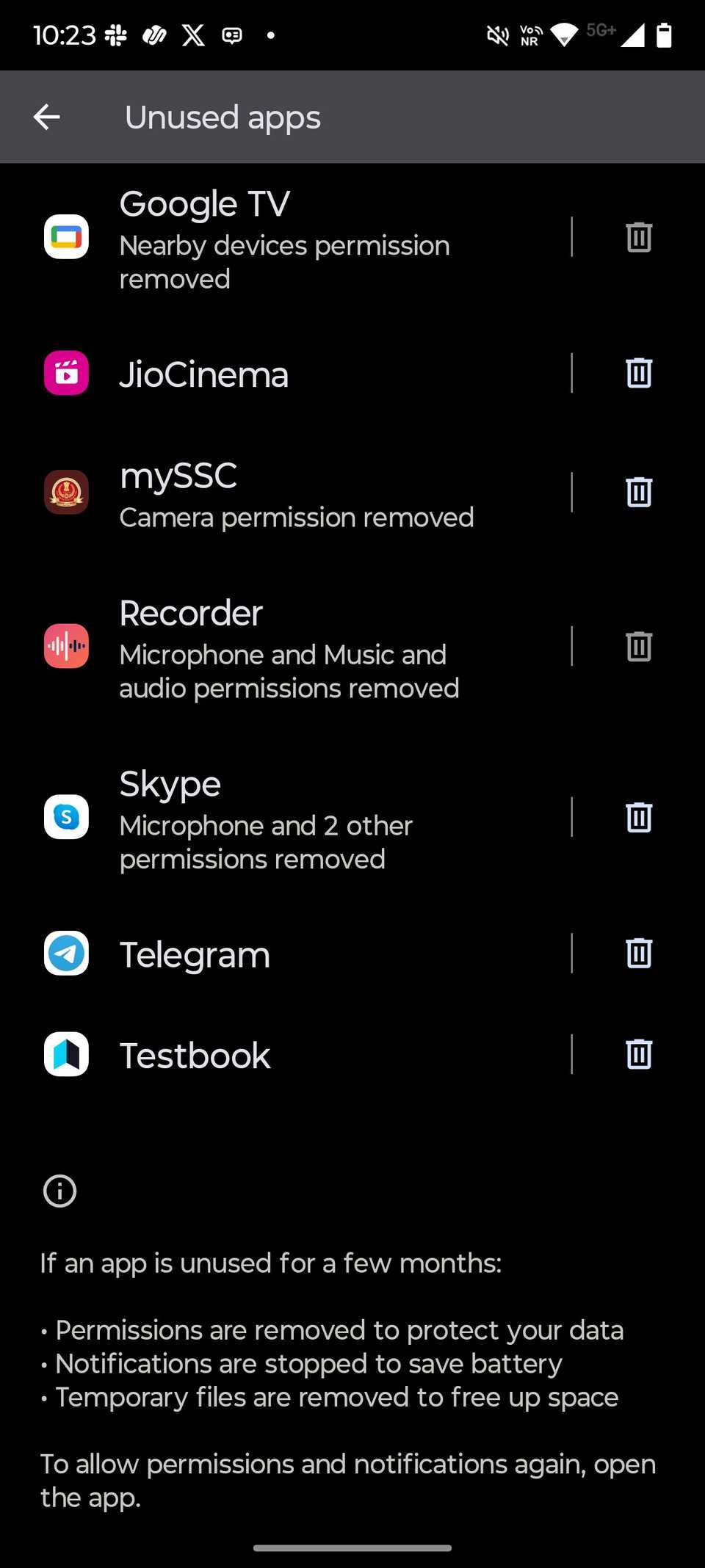Select the Recorder app icon
Image resolution: width=705 pixels, height=1568 pixels.
tap(66, 646)
